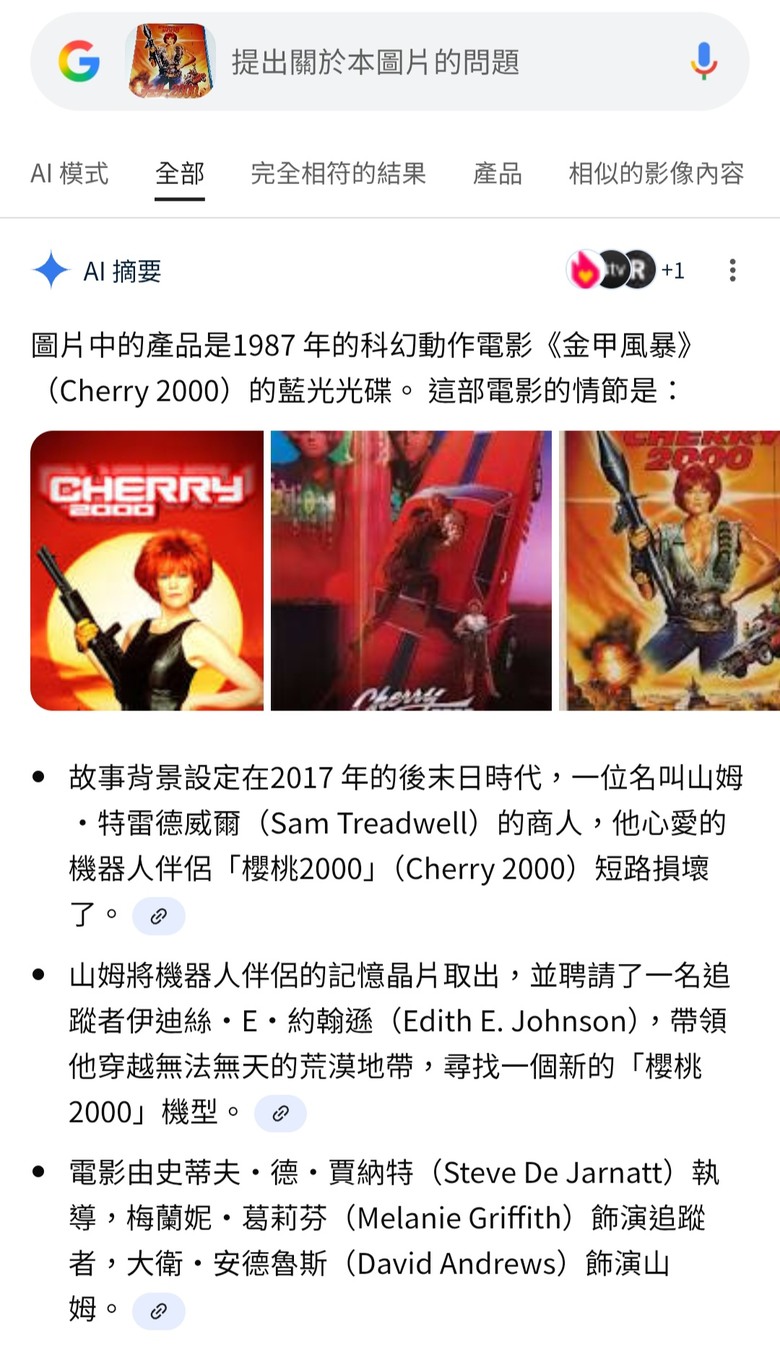
Task: Open the Cherry 2000 thumbnail in search bar
Action: point(171,61)
